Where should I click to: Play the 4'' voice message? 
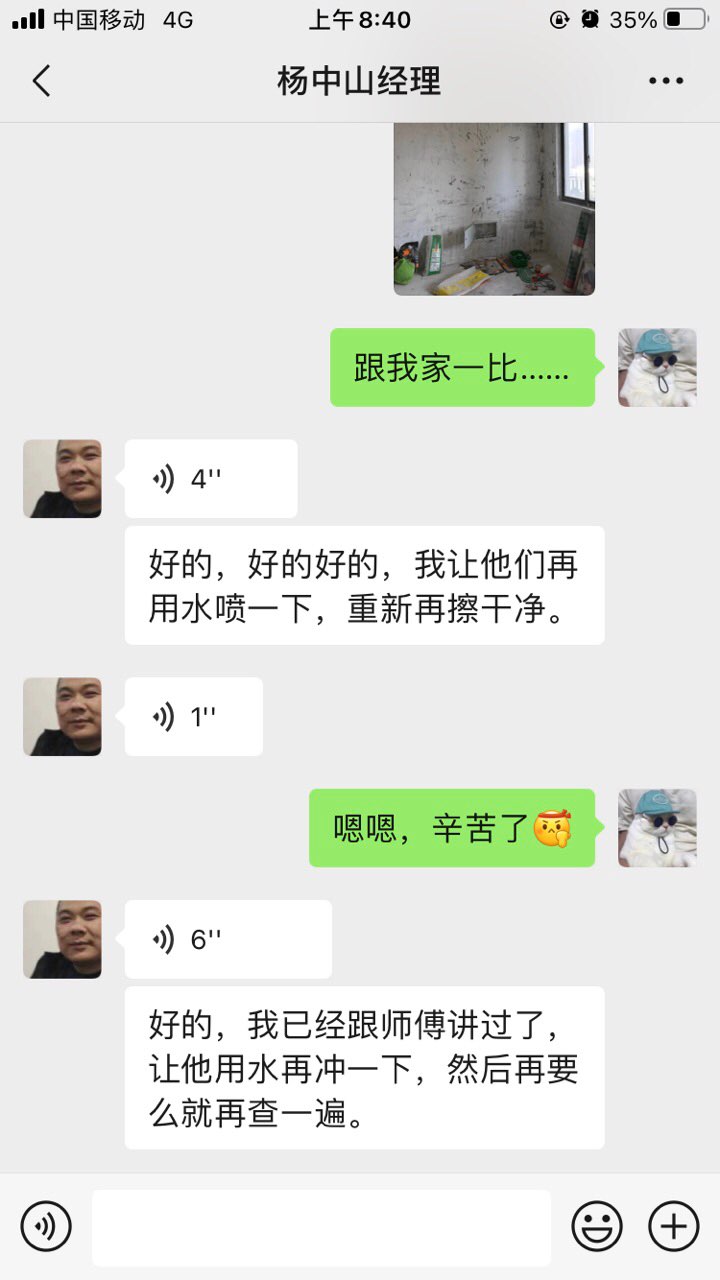coord(210,479)
